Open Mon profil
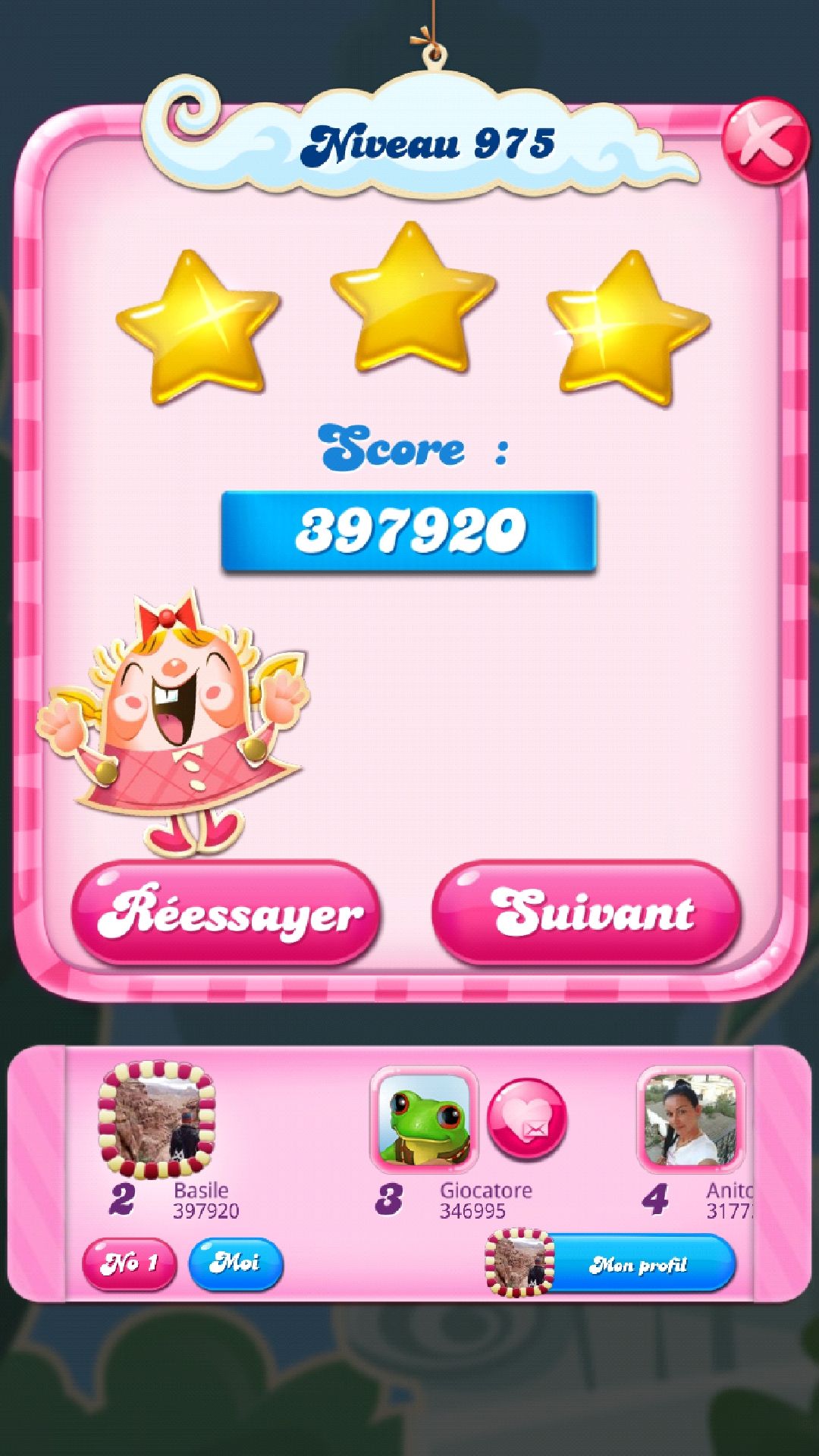The height and width of the screenshot is (1456, 819). tap(611, 1263)
